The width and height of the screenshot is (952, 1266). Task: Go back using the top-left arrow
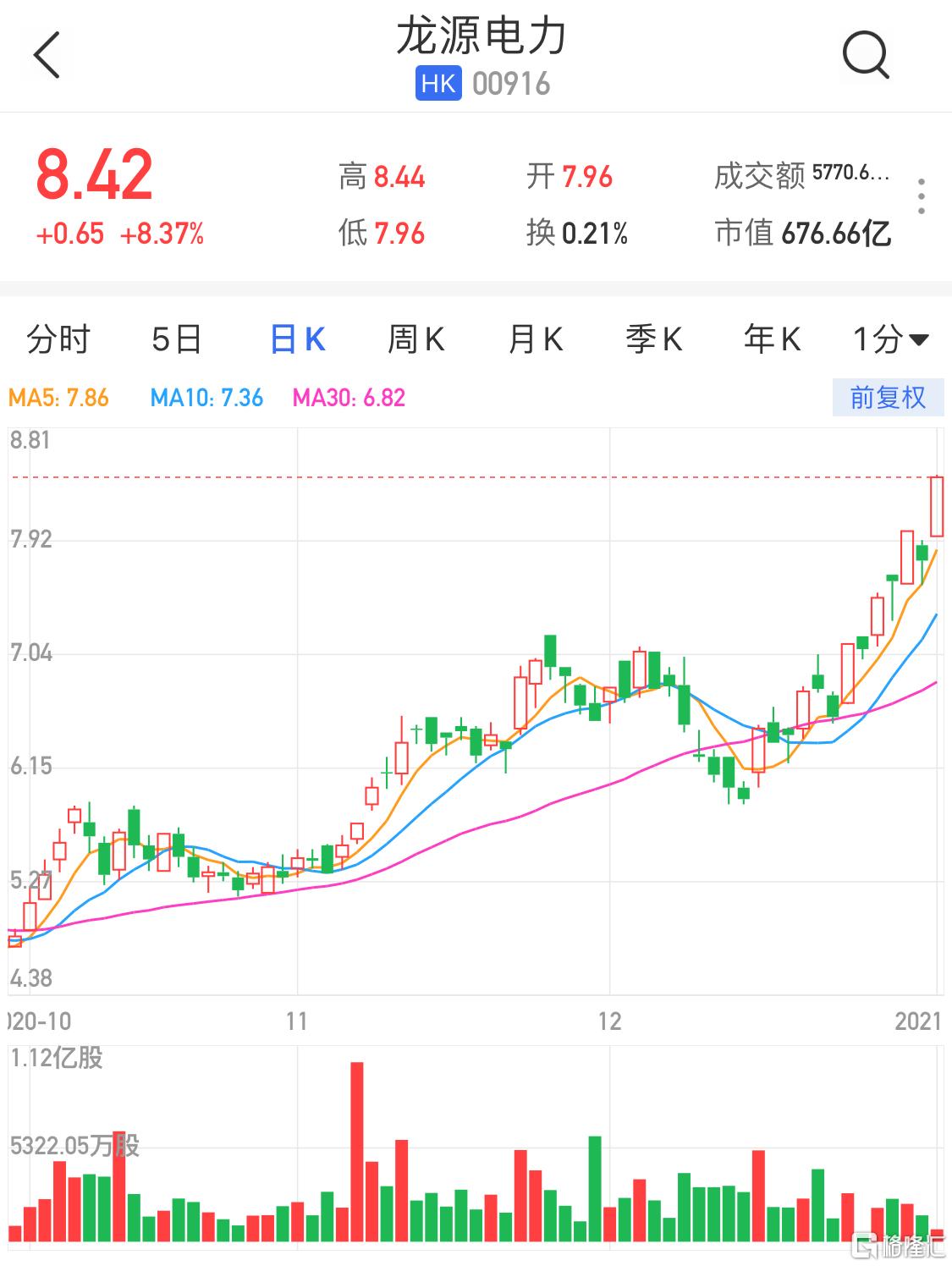47,56
